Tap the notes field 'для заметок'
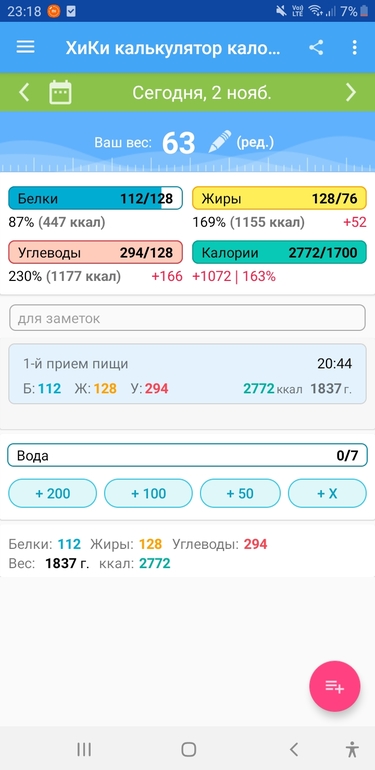 (188, 318)
